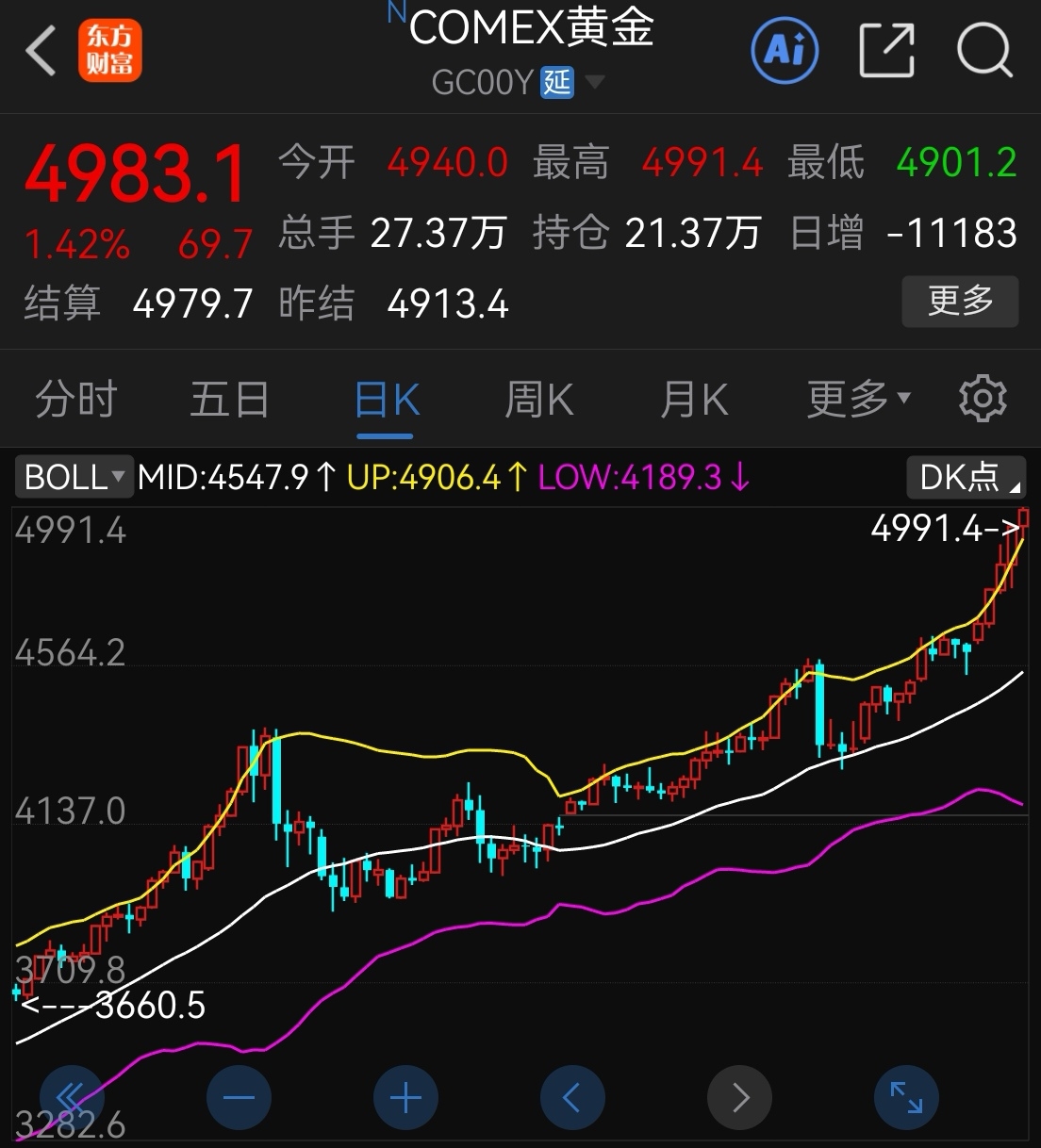Pan the chart right with the right arrow

tap(739, 1097)
